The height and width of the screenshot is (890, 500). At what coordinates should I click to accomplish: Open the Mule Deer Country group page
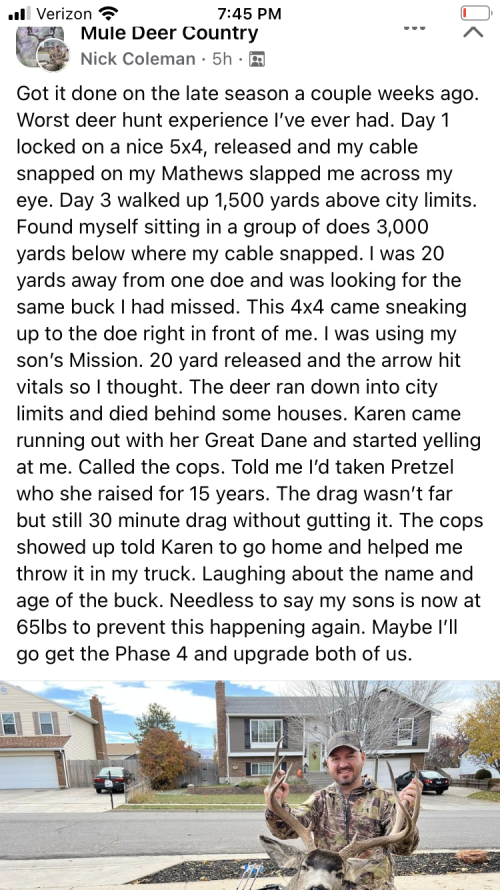169,33
